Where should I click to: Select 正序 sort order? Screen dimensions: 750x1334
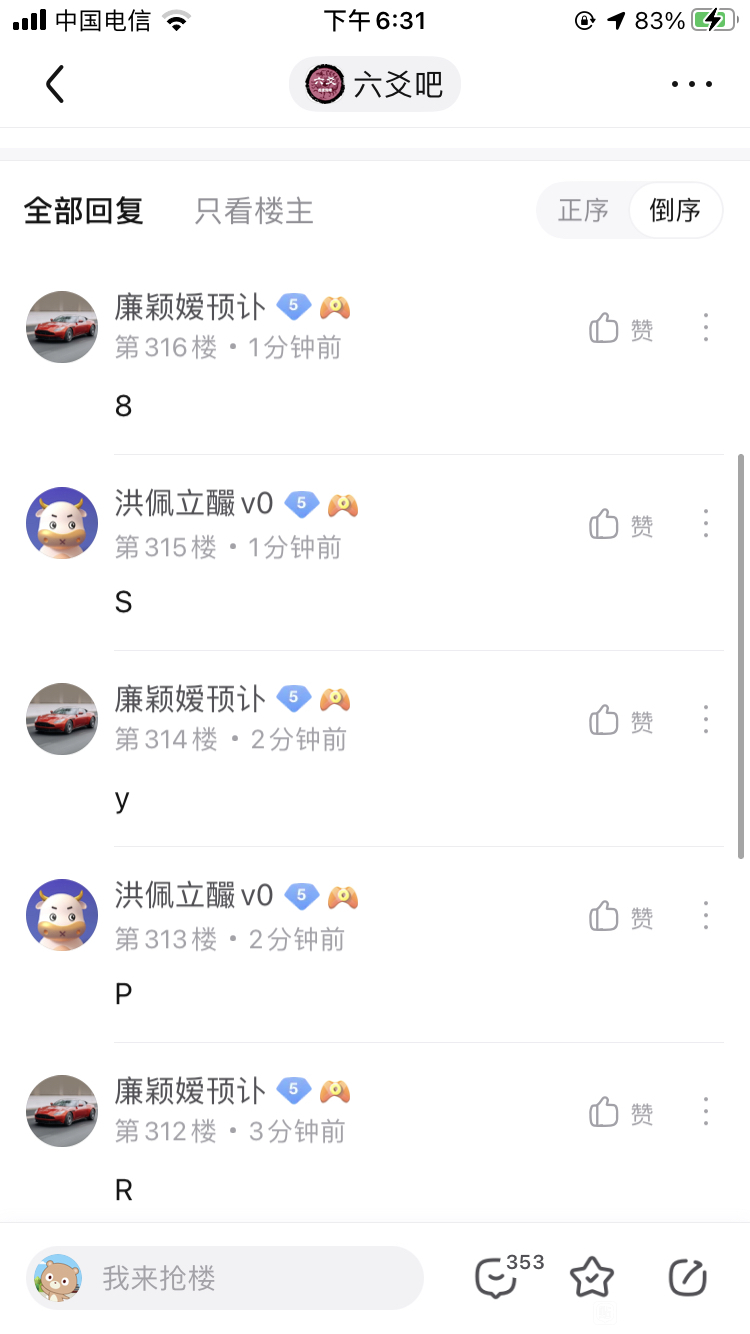583,210
